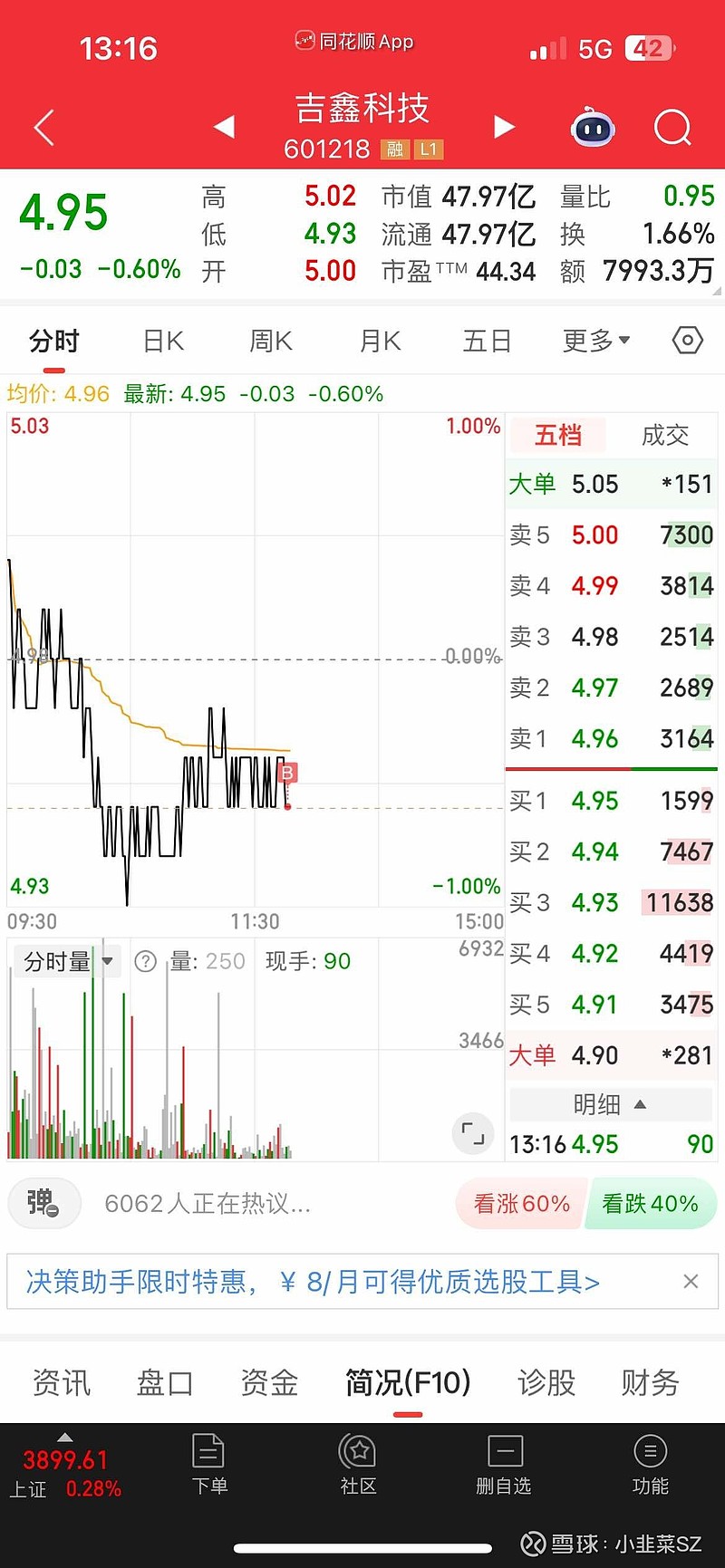
Task: Dismiss the 决策助手 promotion banner
Action: click(x=691, y=1282)
